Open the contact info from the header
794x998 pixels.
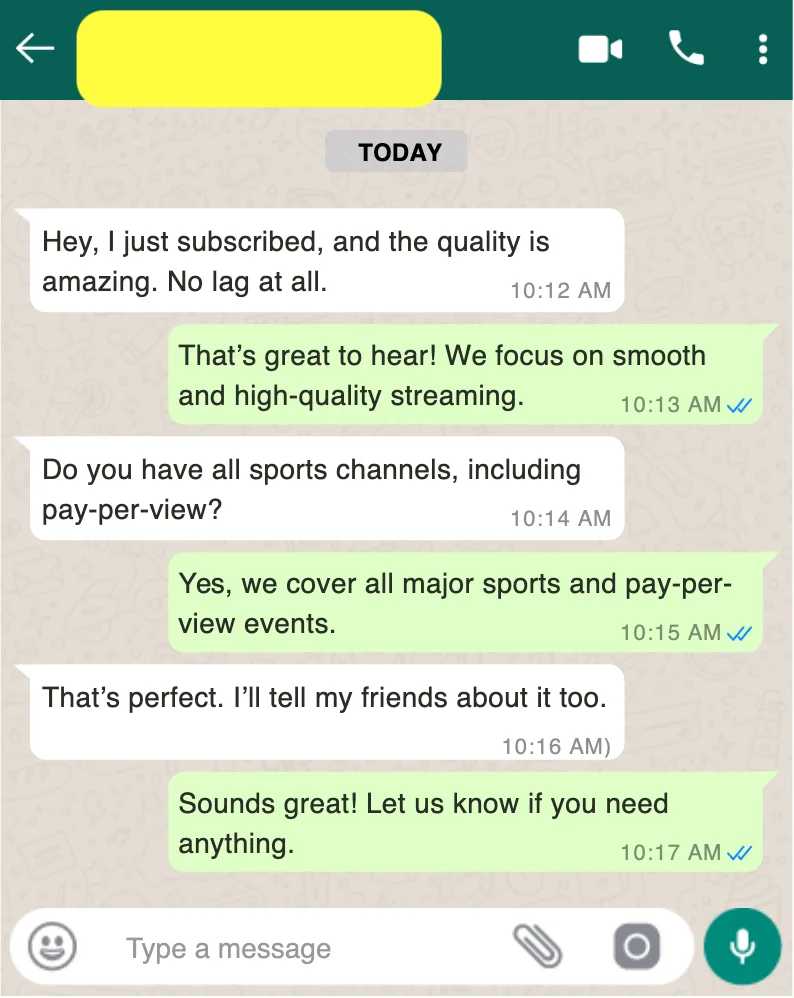click(x=258, y=58)
